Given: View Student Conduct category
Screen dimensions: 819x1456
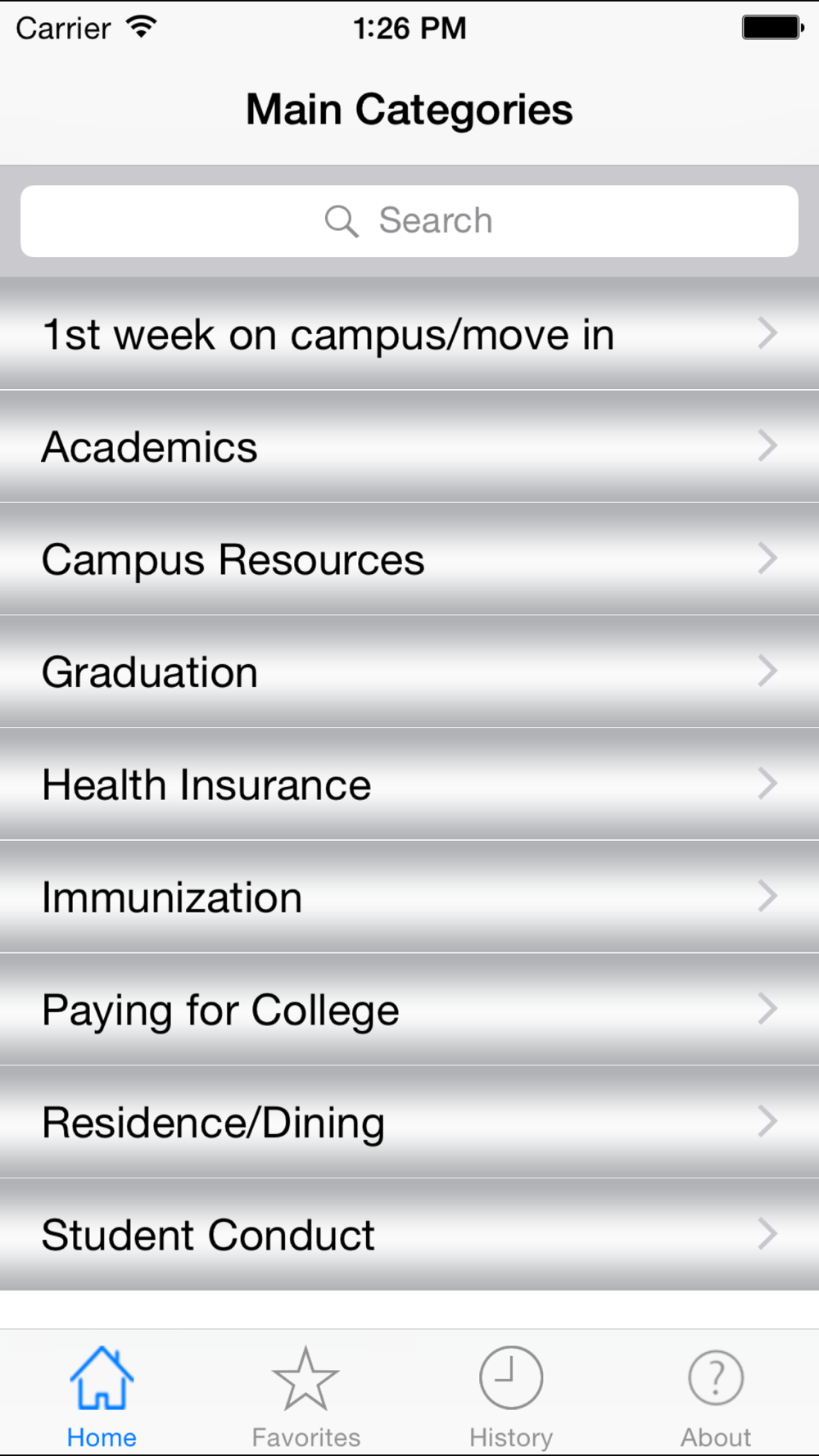Looking at the screenshot, I should 409,1235.
